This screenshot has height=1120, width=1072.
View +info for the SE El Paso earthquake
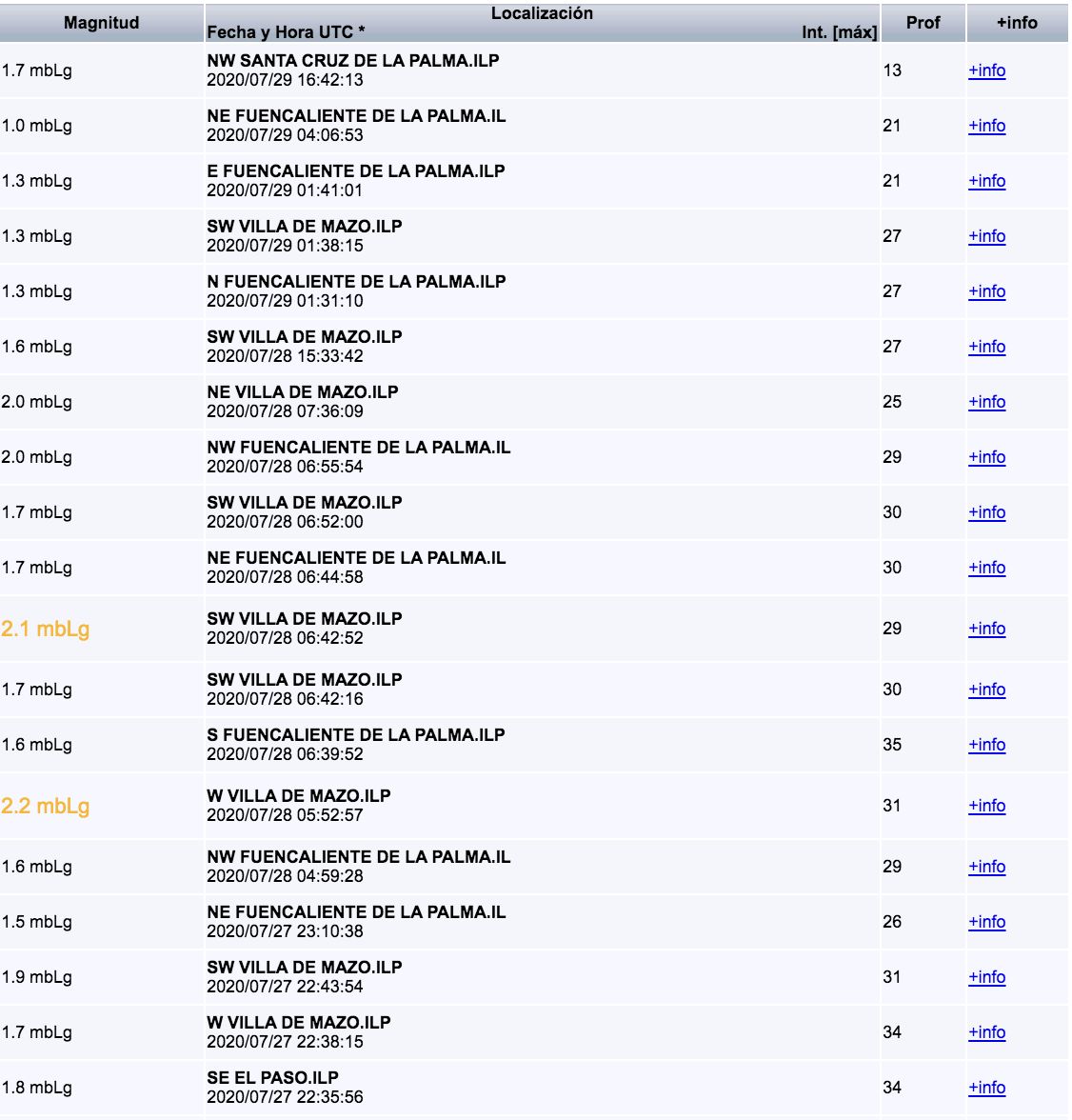(986, 1088)
